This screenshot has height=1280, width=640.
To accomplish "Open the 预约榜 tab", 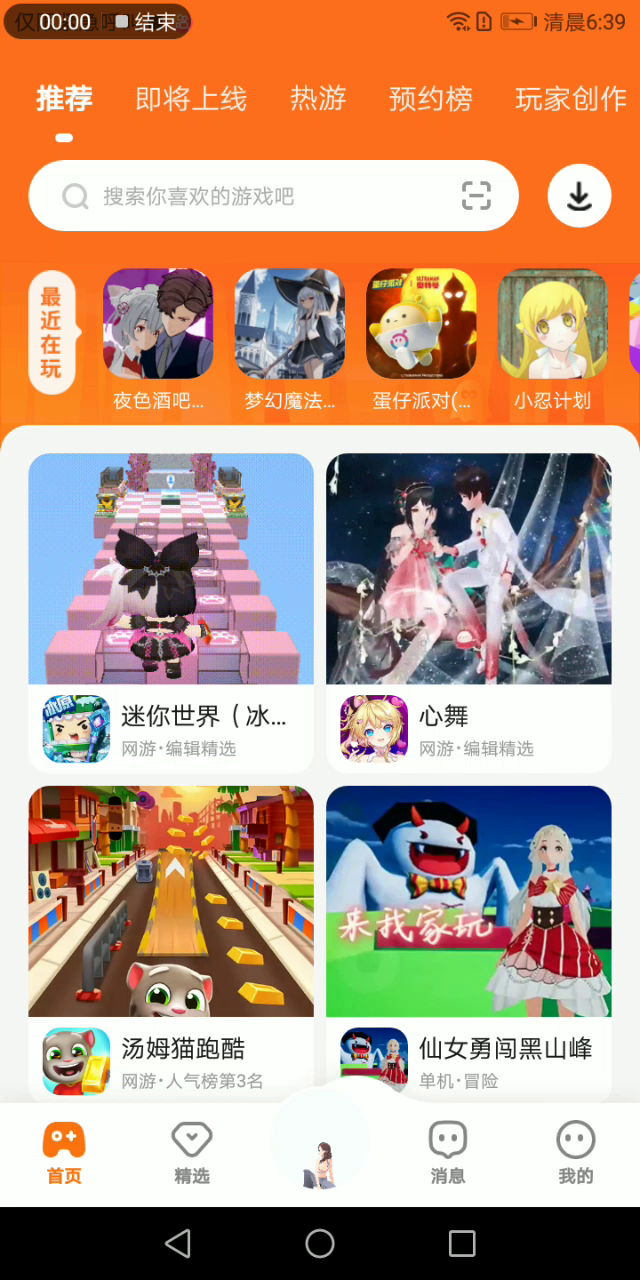I will tap(430, 98).
